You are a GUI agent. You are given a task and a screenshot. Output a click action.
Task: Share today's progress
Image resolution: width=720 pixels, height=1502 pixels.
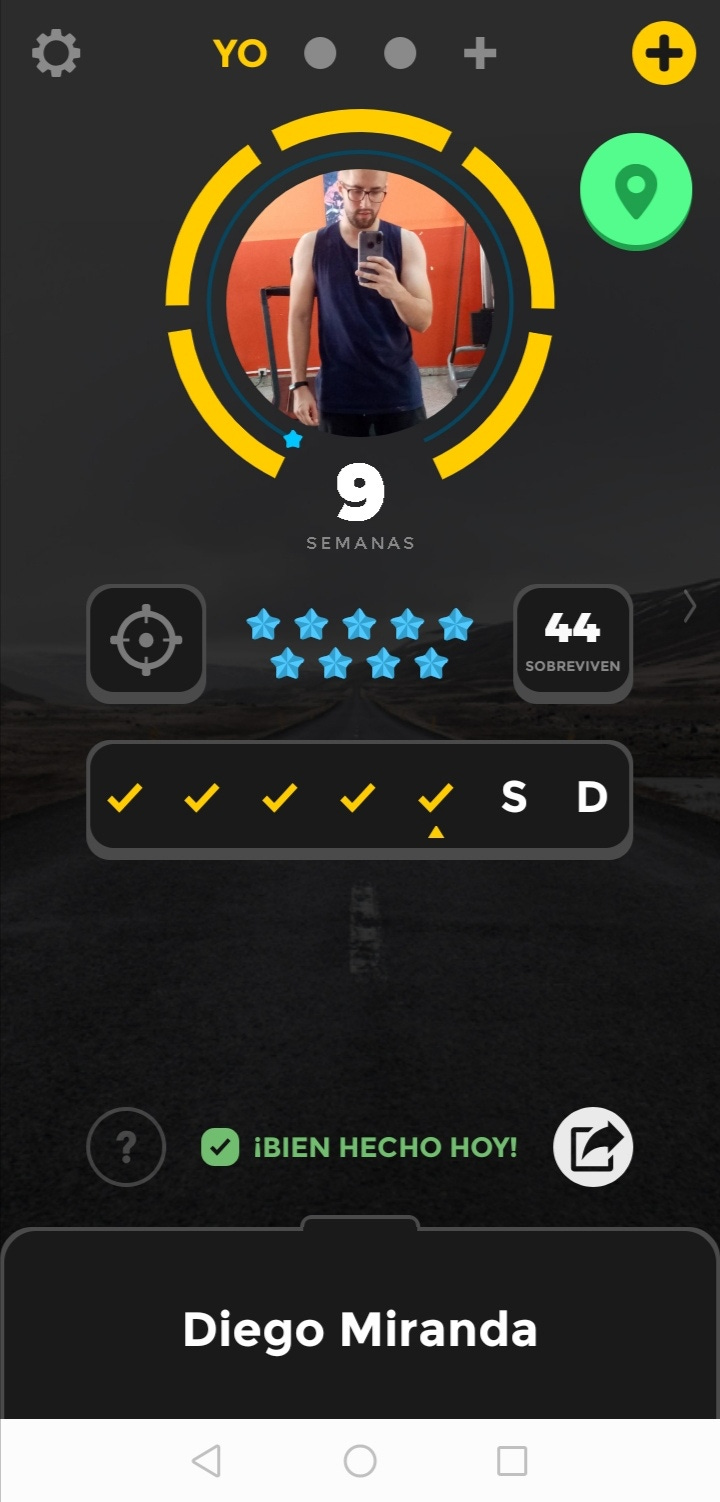click(593, 1147)
